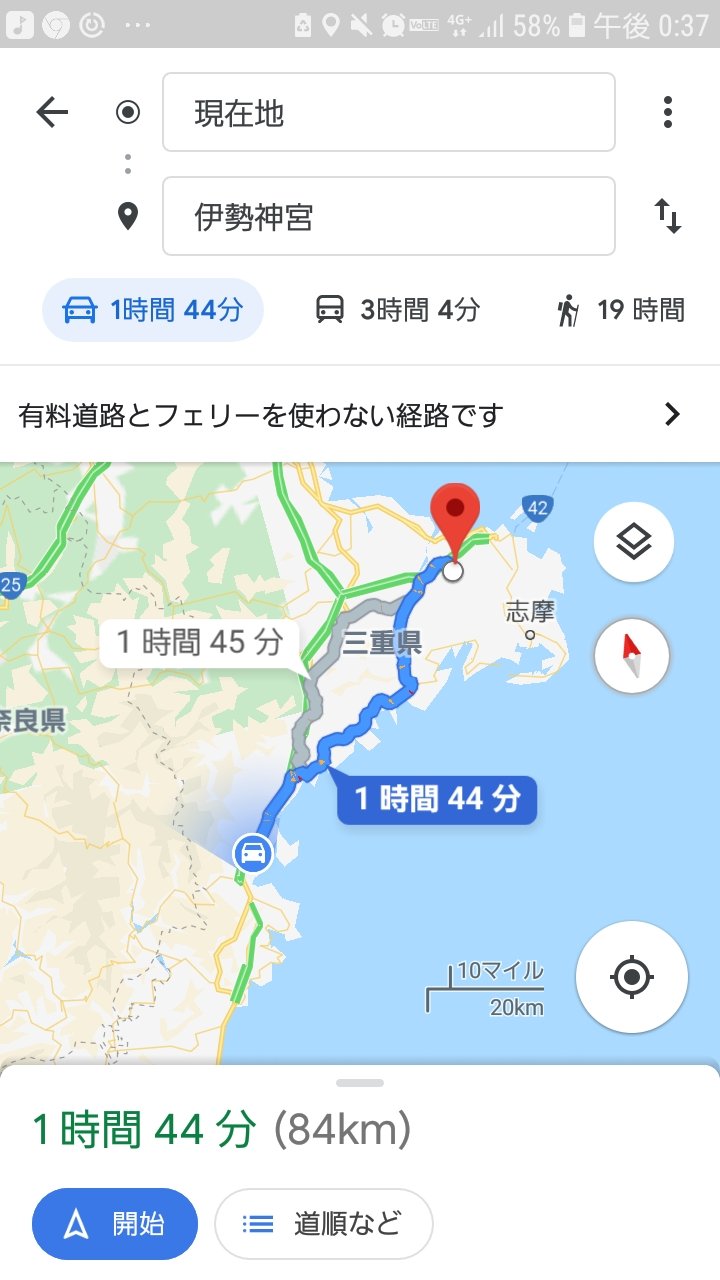The width and height of the screenshot is (720, 1280).
Task: Edit the destination 伊勢神宮 field
Action: point(388,216)
